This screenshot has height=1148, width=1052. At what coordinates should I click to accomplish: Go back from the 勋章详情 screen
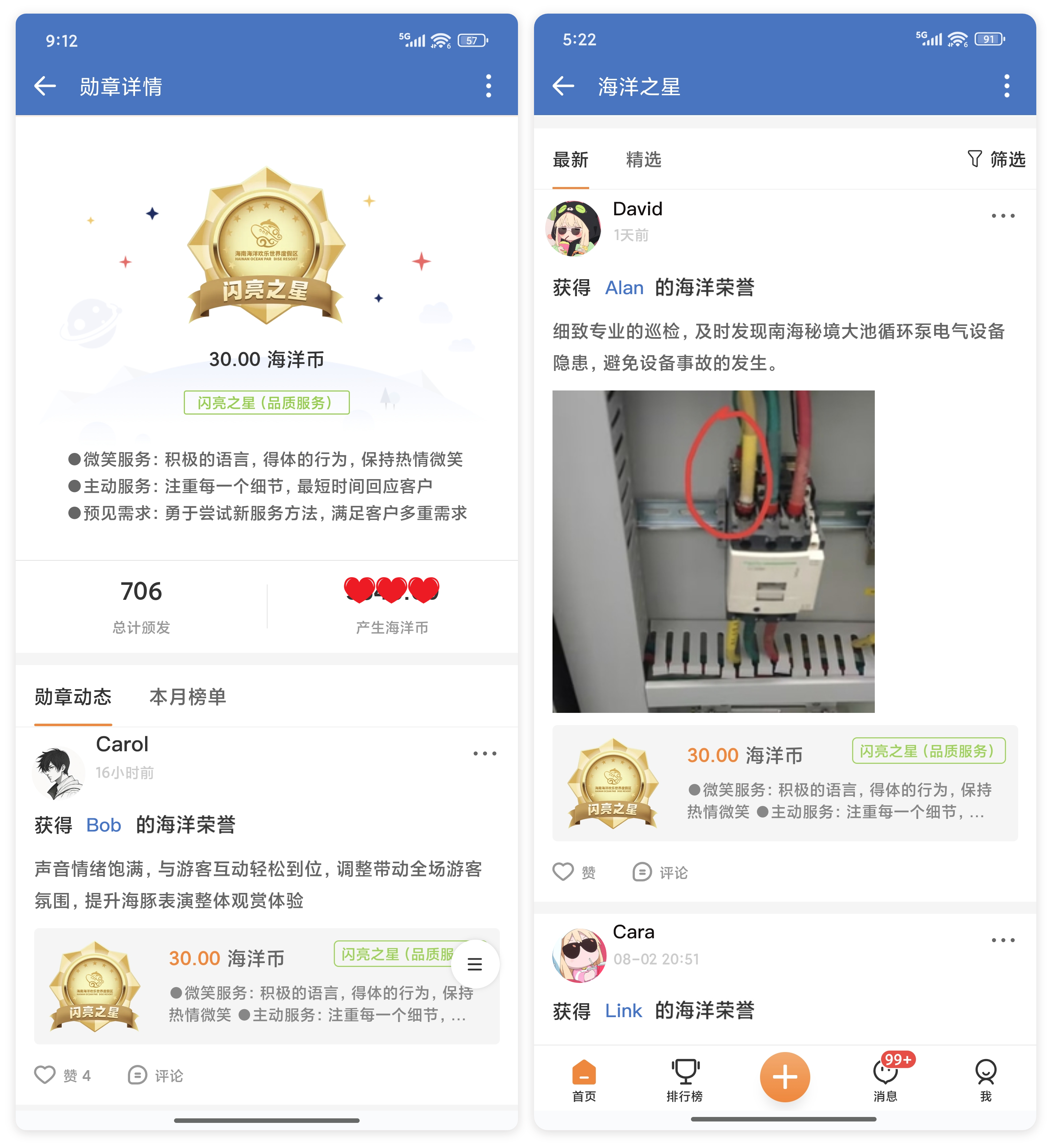click(x=45, y=87)
